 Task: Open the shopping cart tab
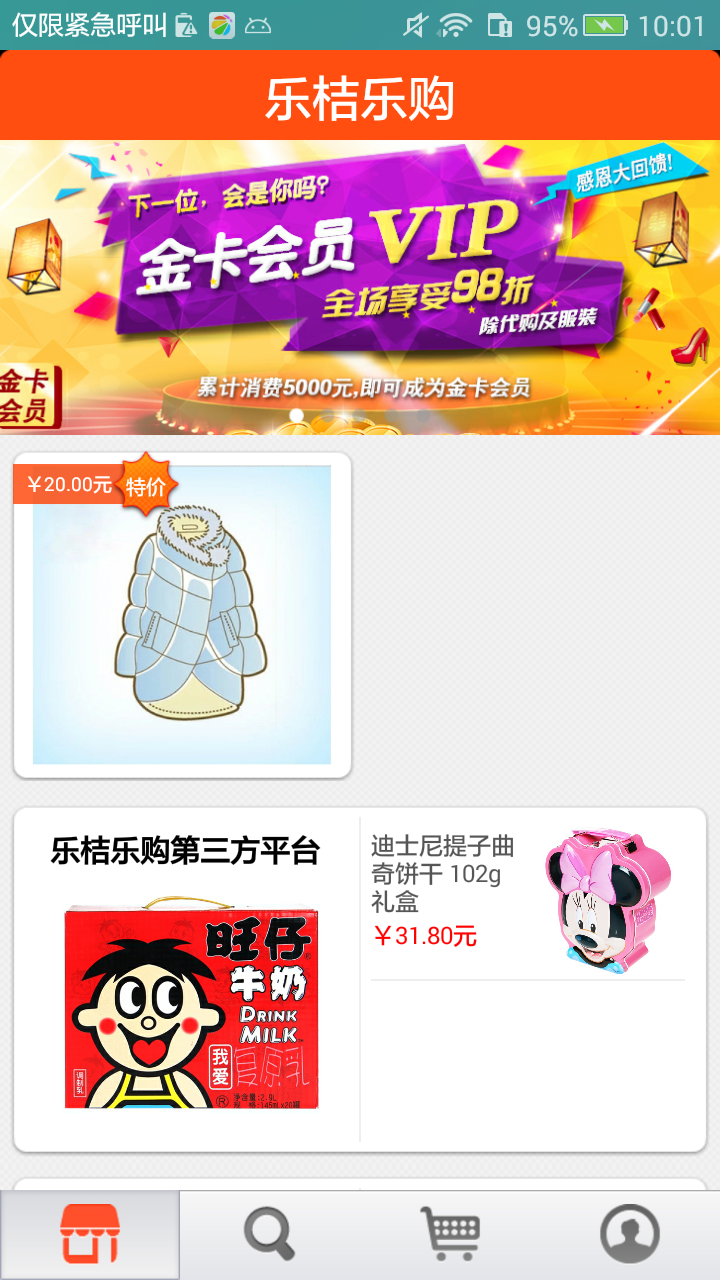(x=450, y=1234)
